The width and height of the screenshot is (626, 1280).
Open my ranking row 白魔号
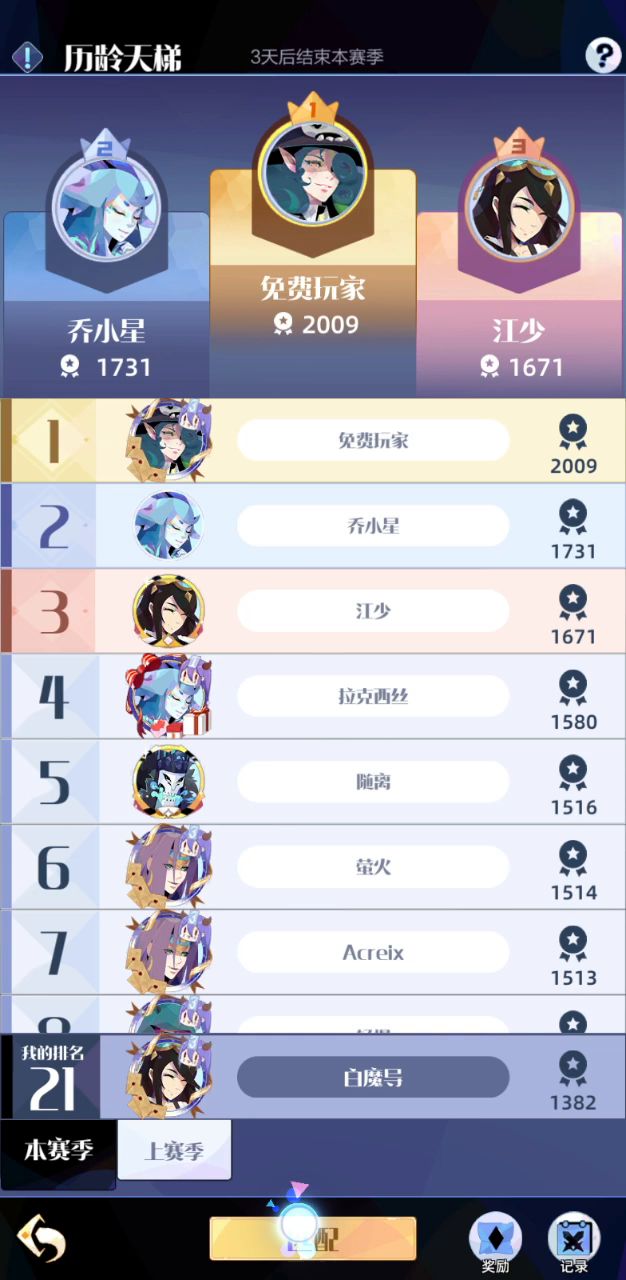(313, 1077)
